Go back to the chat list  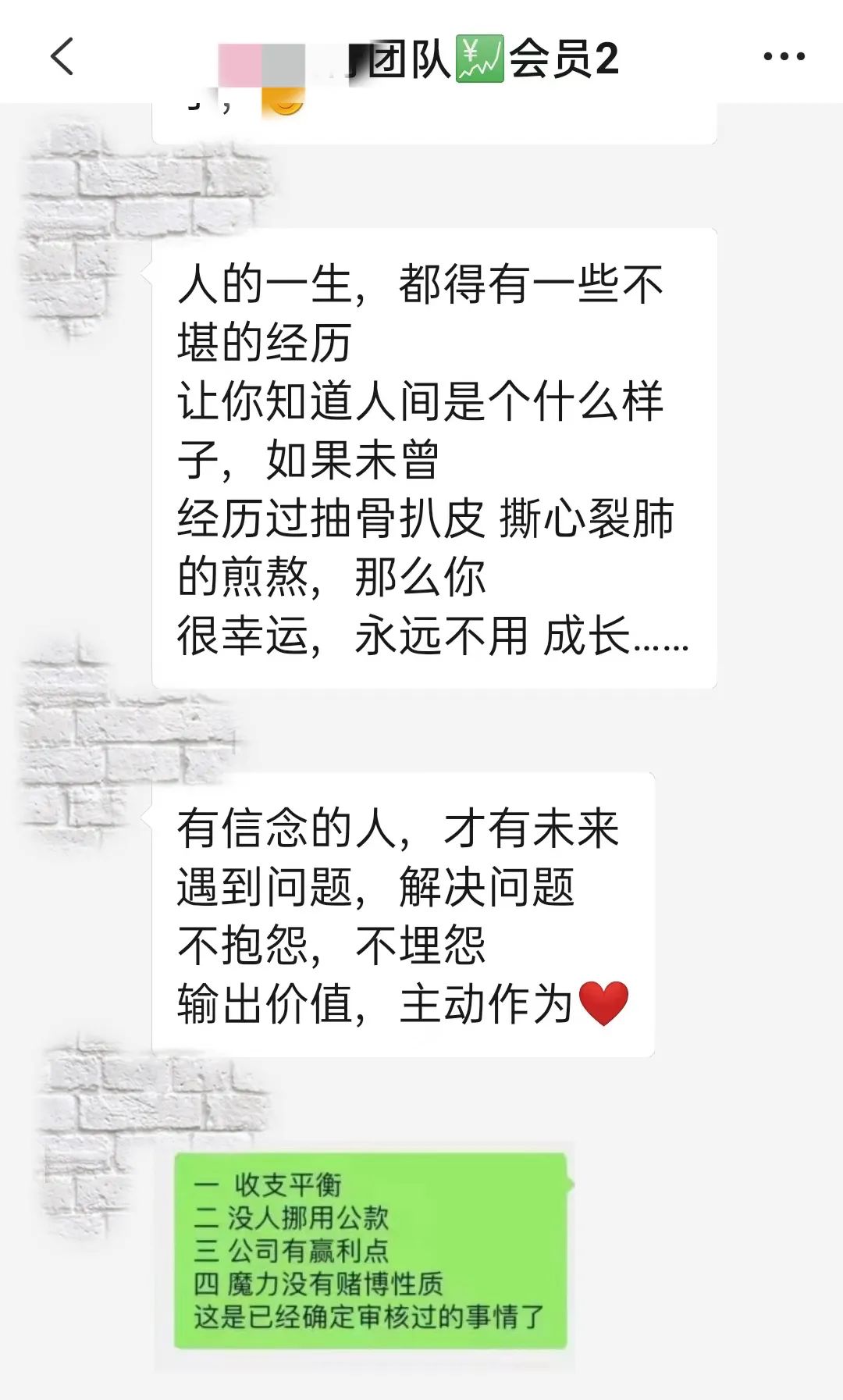point(62,57)
